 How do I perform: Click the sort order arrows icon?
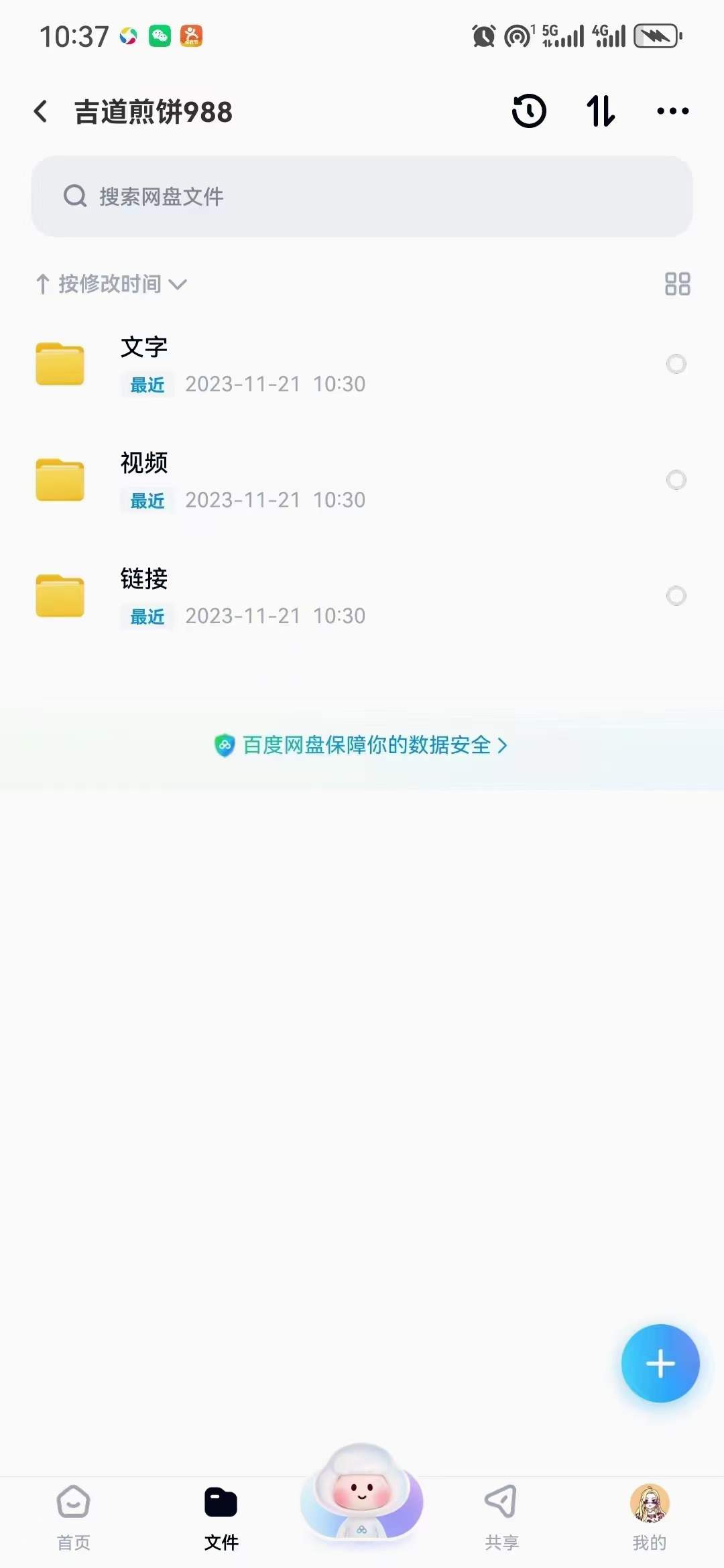[x=600, y=111]
